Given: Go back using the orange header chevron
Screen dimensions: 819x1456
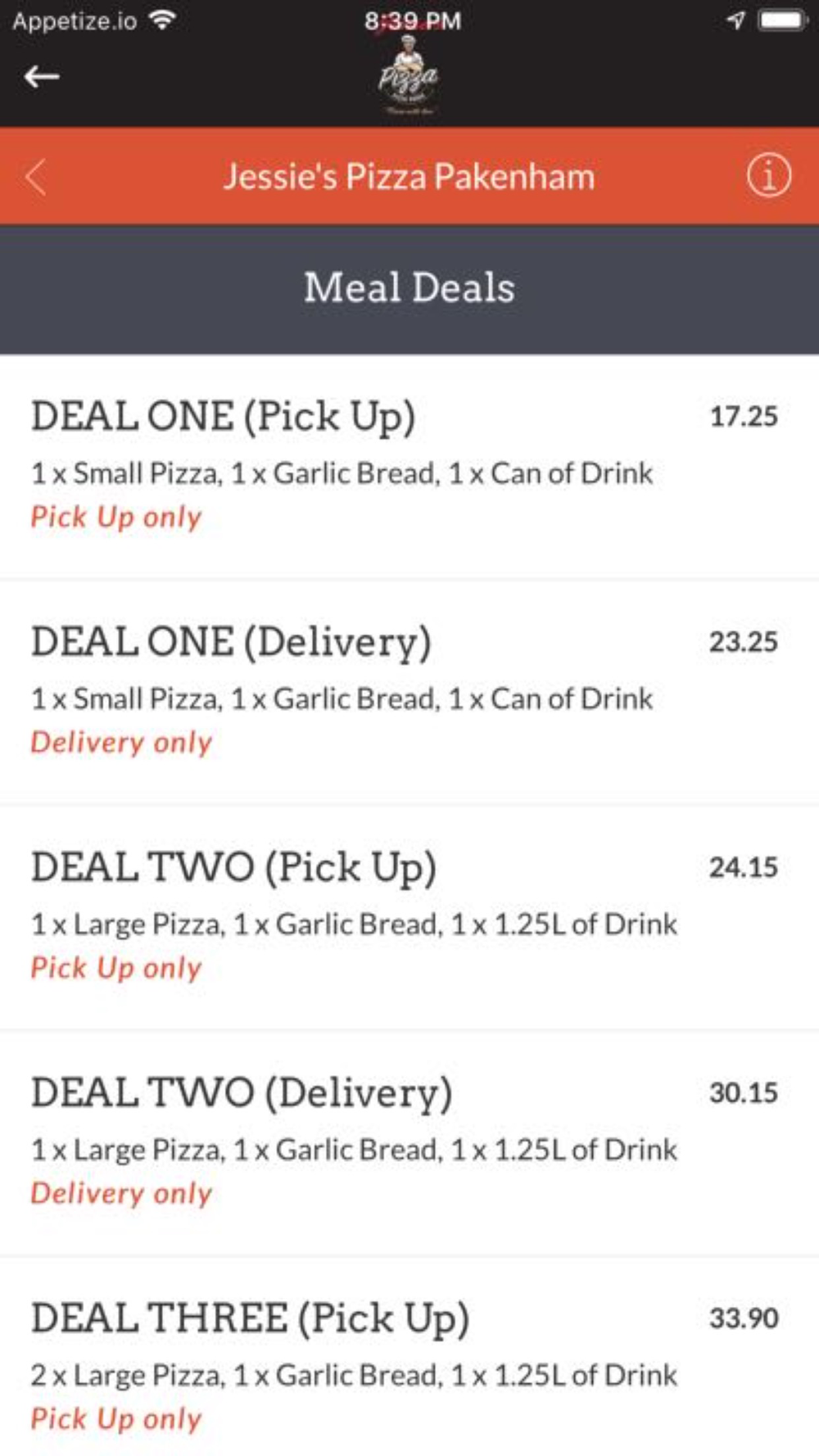Looking at the screenshot, I should pyautogui.click(x=35, y=177).
